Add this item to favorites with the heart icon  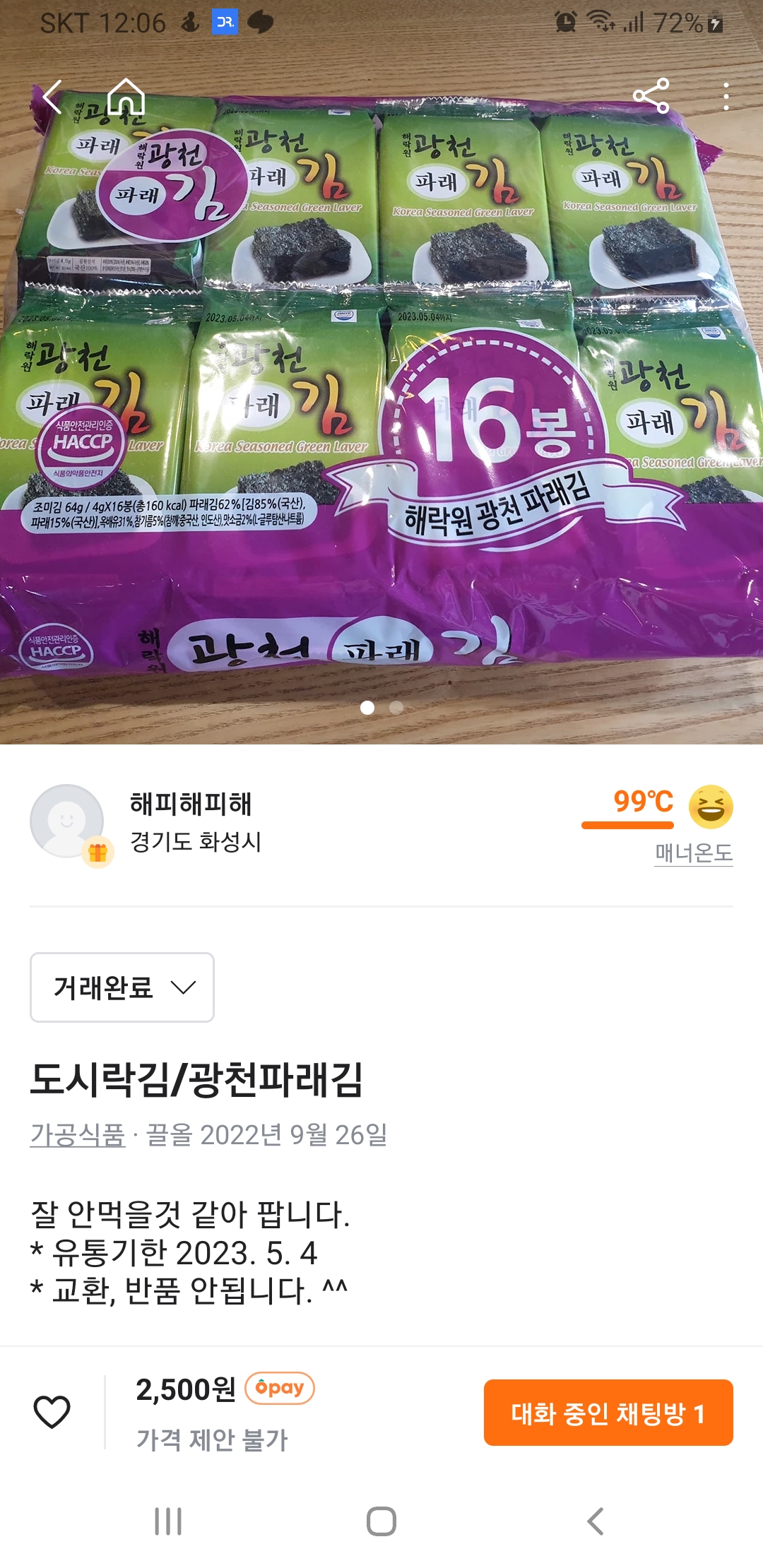52,1413
